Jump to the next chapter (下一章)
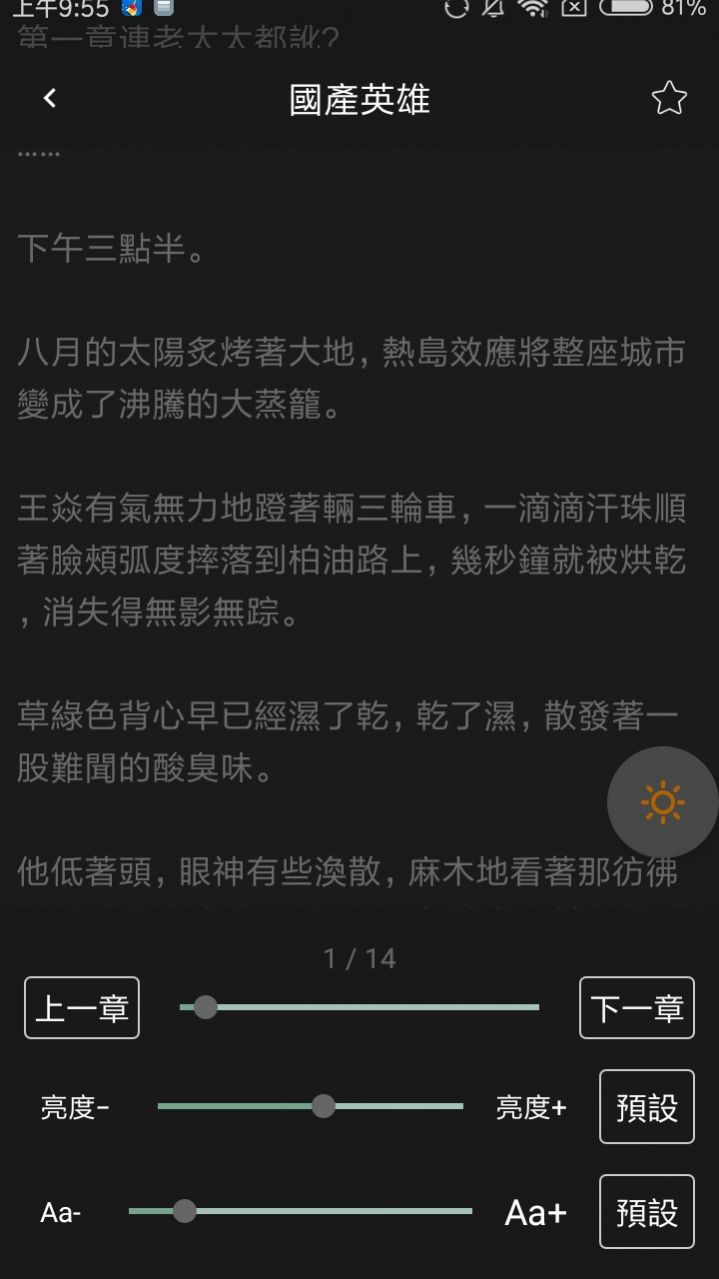719x1279 pixels. point(637,1008)
